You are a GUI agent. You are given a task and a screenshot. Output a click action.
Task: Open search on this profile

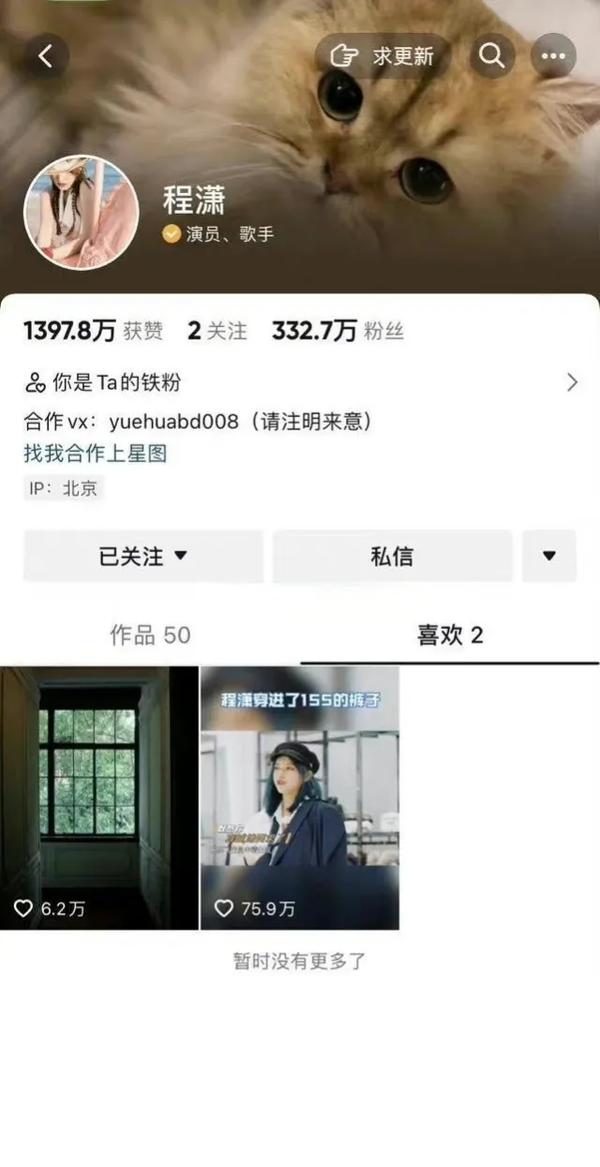(x=492, y=57)
